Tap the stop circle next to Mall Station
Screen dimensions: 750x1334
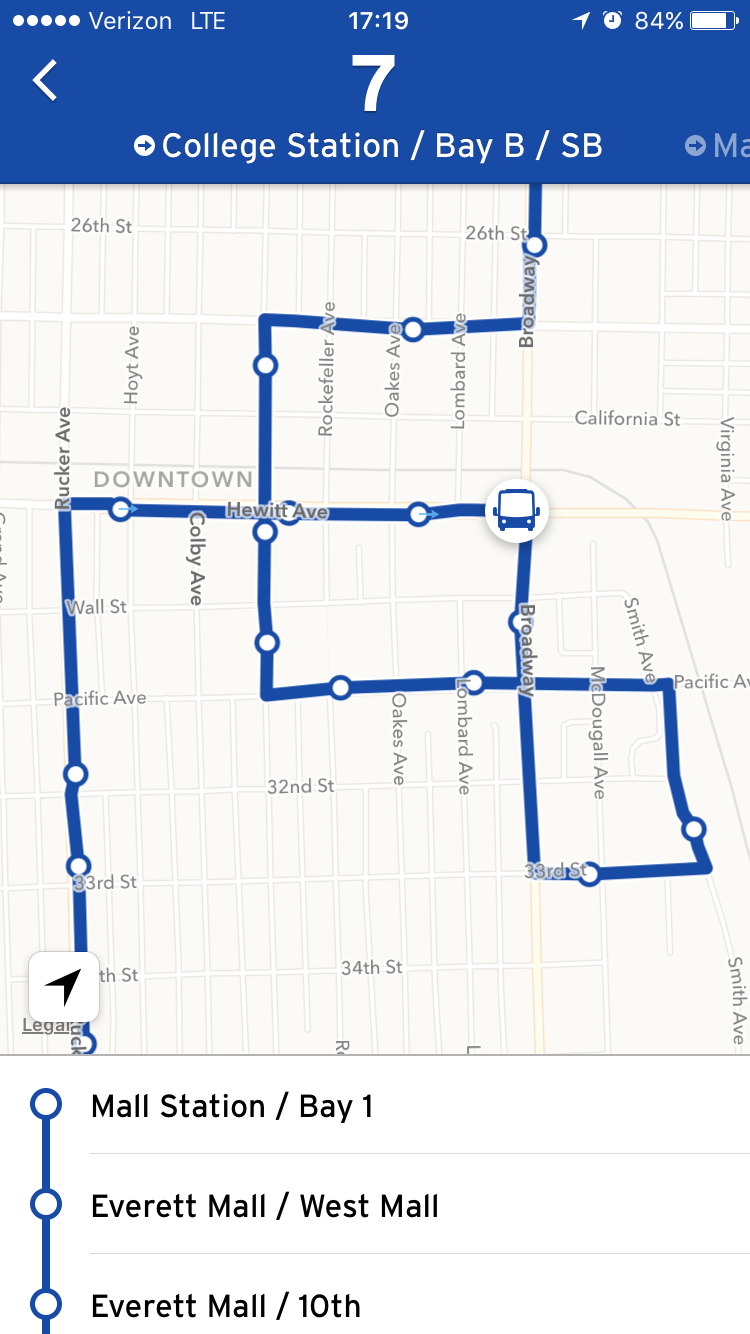pos(45,1101)
